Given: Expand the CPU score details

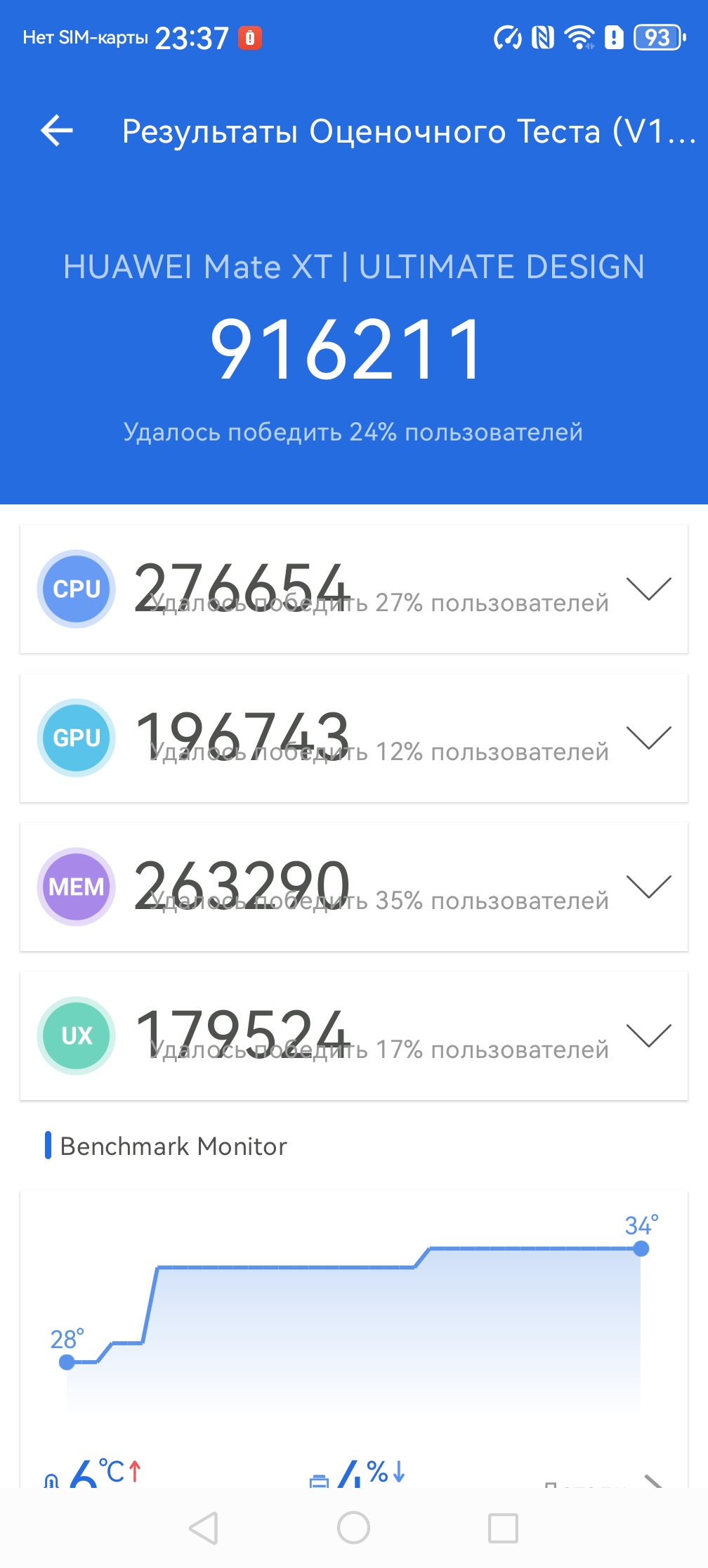Looking at the screenshot, I should pyautogui.click(x=648, y=589).
